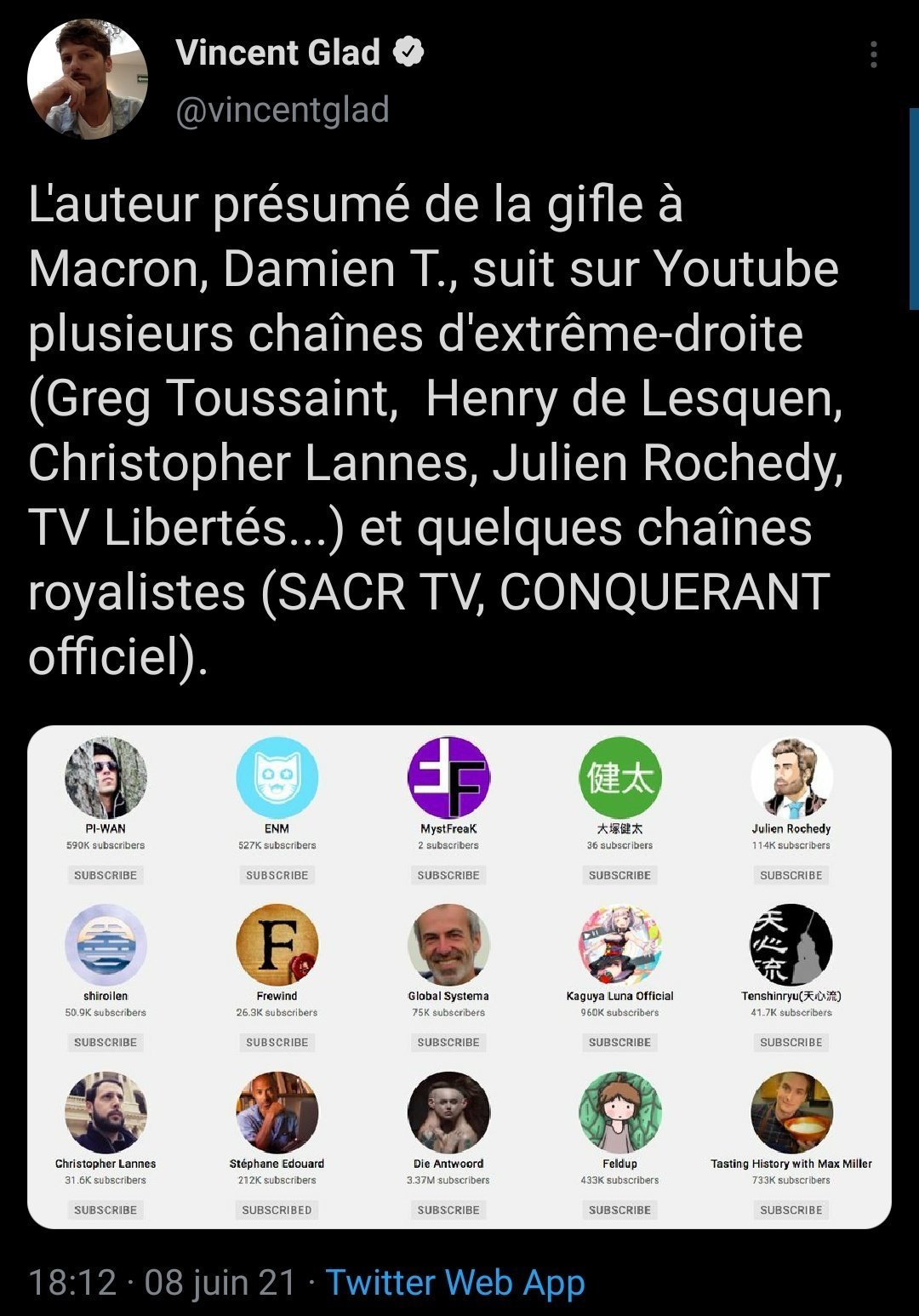Tap the Twitter Web App source link
This screenshot has width=919, height=1316.
click(455, 1282)
